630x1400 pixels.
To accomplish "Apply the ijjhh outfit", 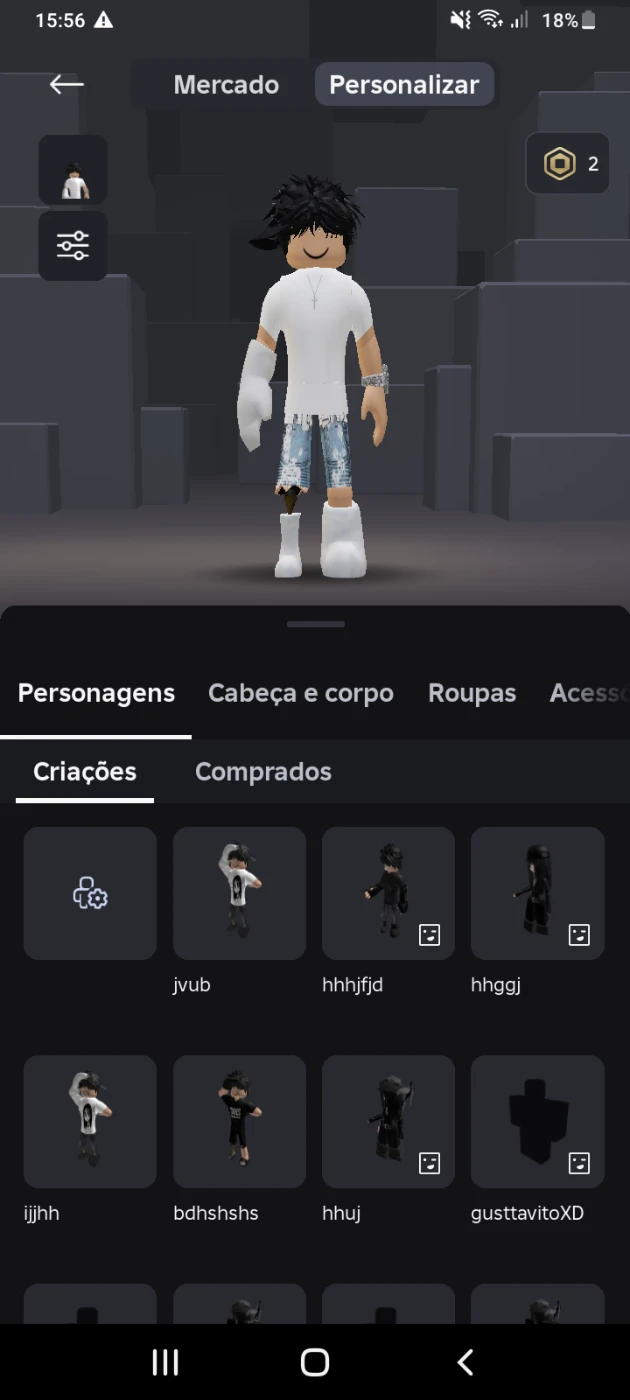I will click(90, 1121).
